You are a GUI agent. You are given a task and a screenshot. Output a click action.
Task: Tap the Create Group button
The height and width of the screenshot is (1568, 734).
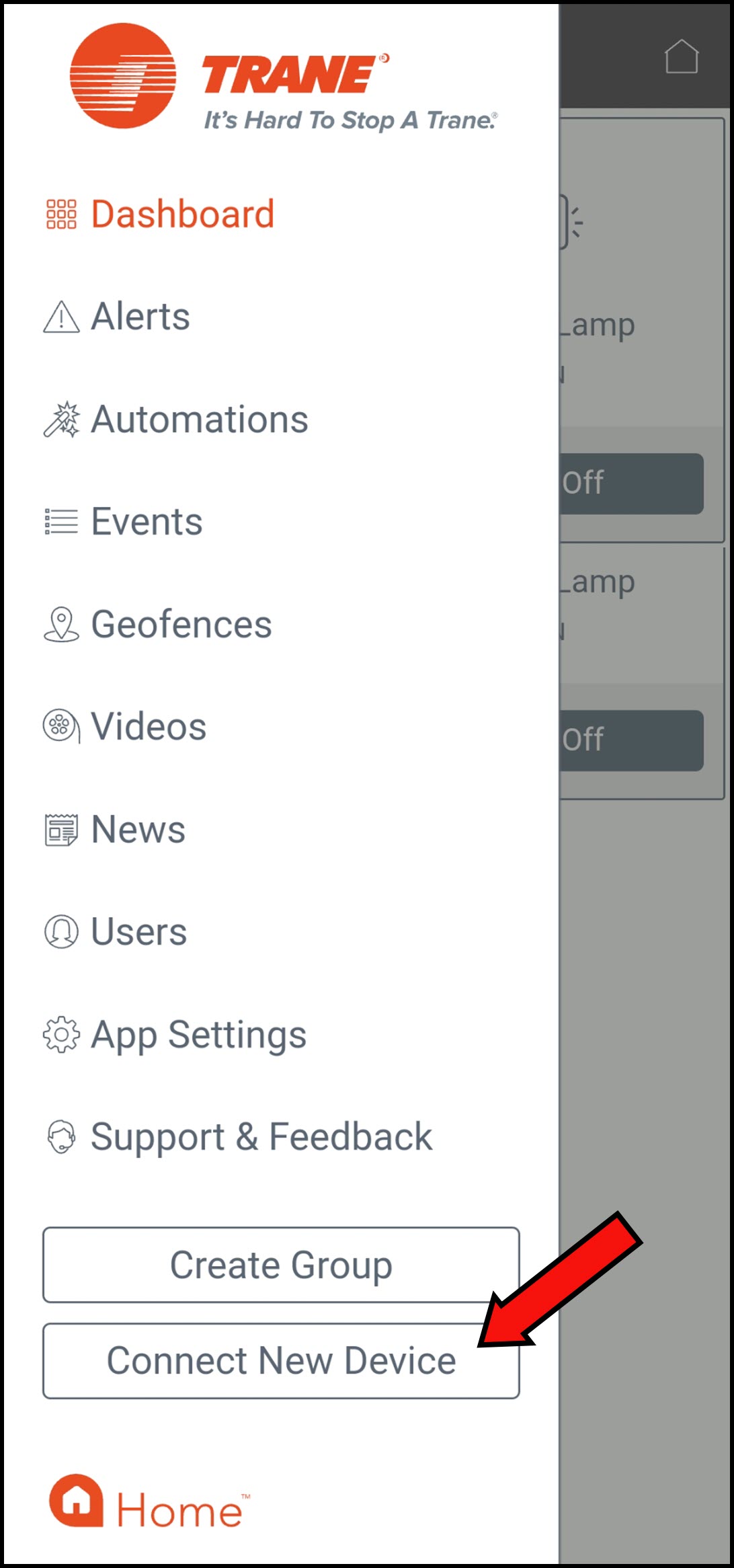point(281,1265)
